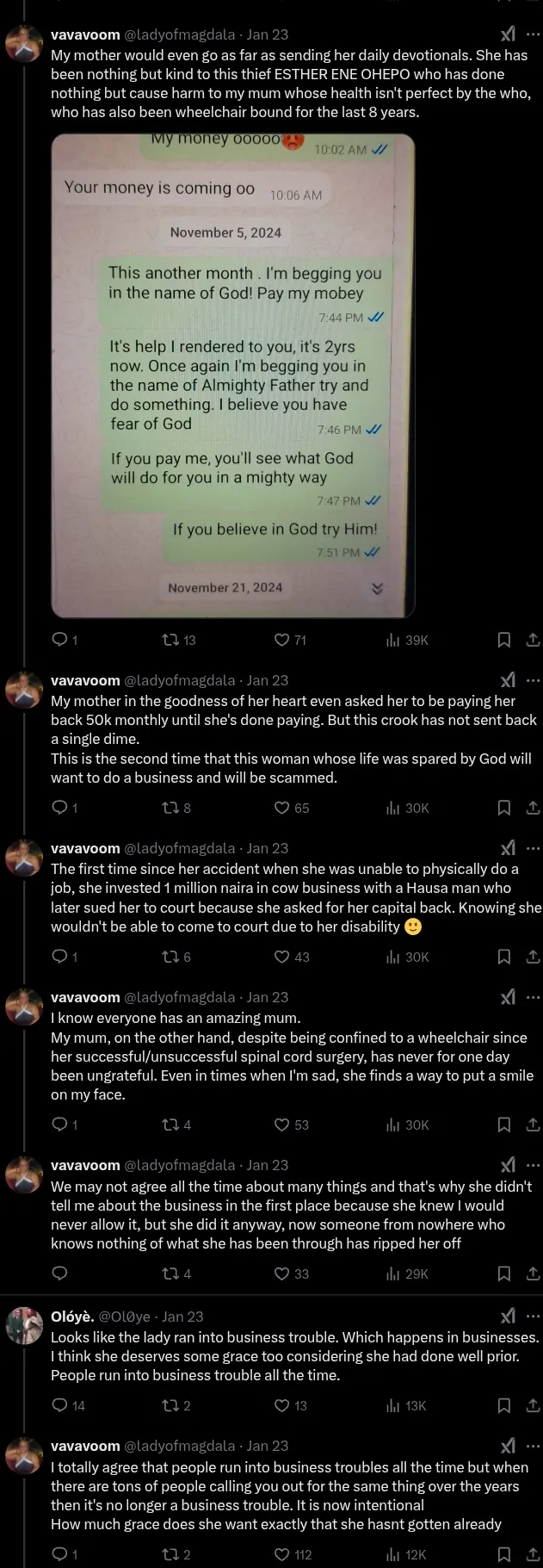Bookmark Olóyè's reply about business trouble
This screenshot has height=1568, width=543.
(x=504, y=1405)
